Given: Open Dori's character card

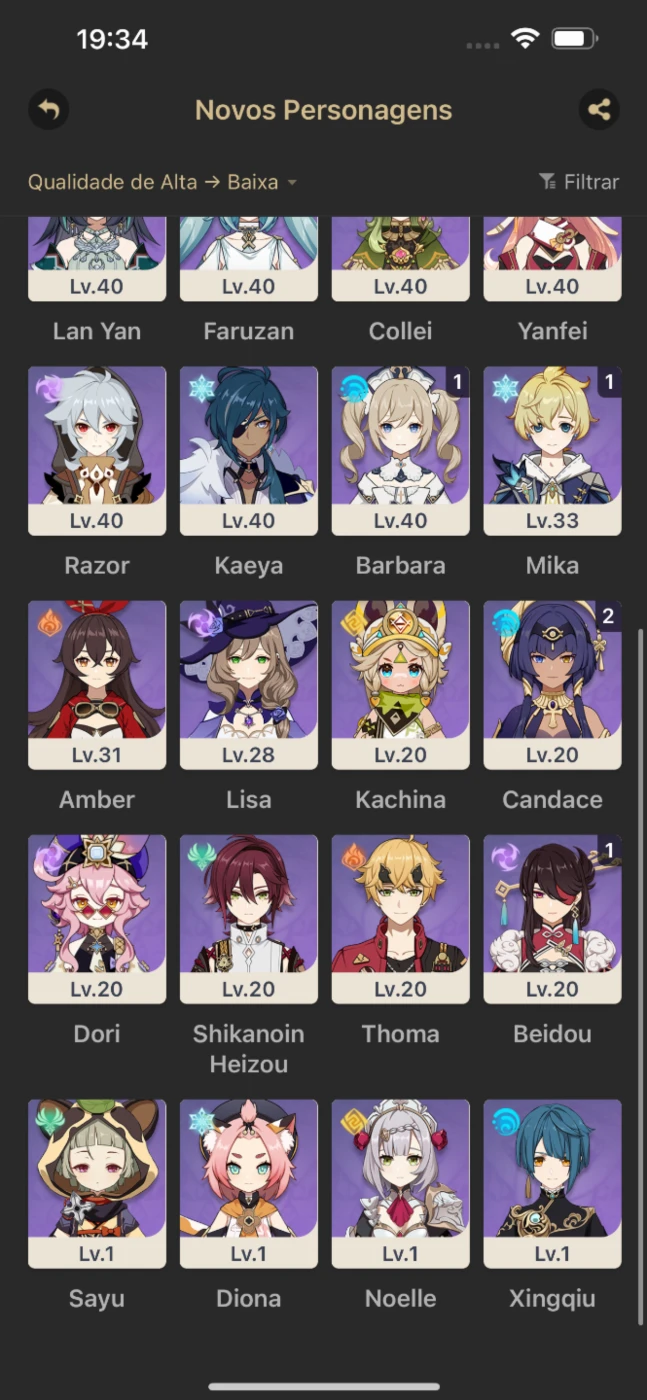Looking at the screenshot, I should tap(97, 919).
